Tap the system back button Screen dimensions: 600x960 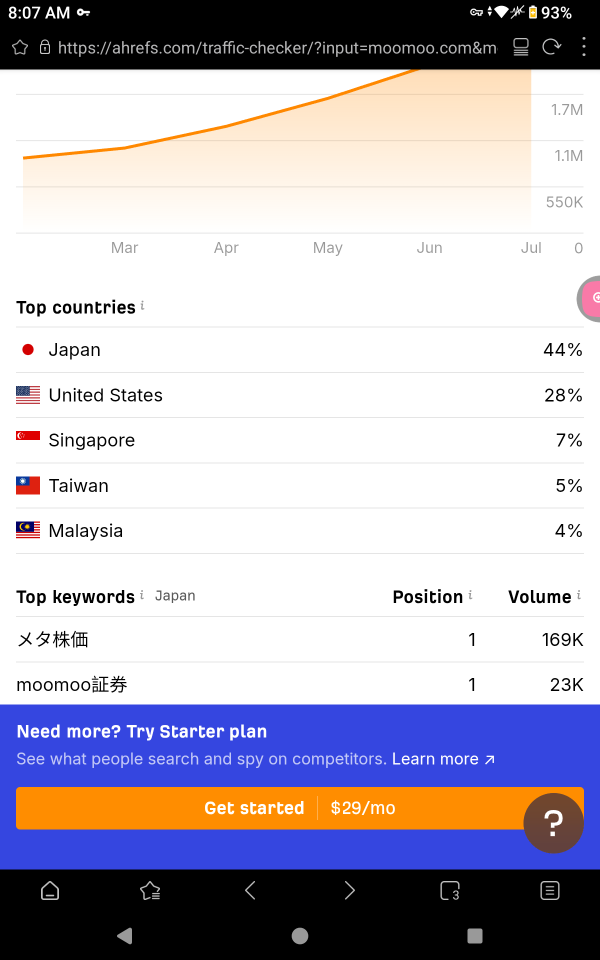(x=125, y=936)
